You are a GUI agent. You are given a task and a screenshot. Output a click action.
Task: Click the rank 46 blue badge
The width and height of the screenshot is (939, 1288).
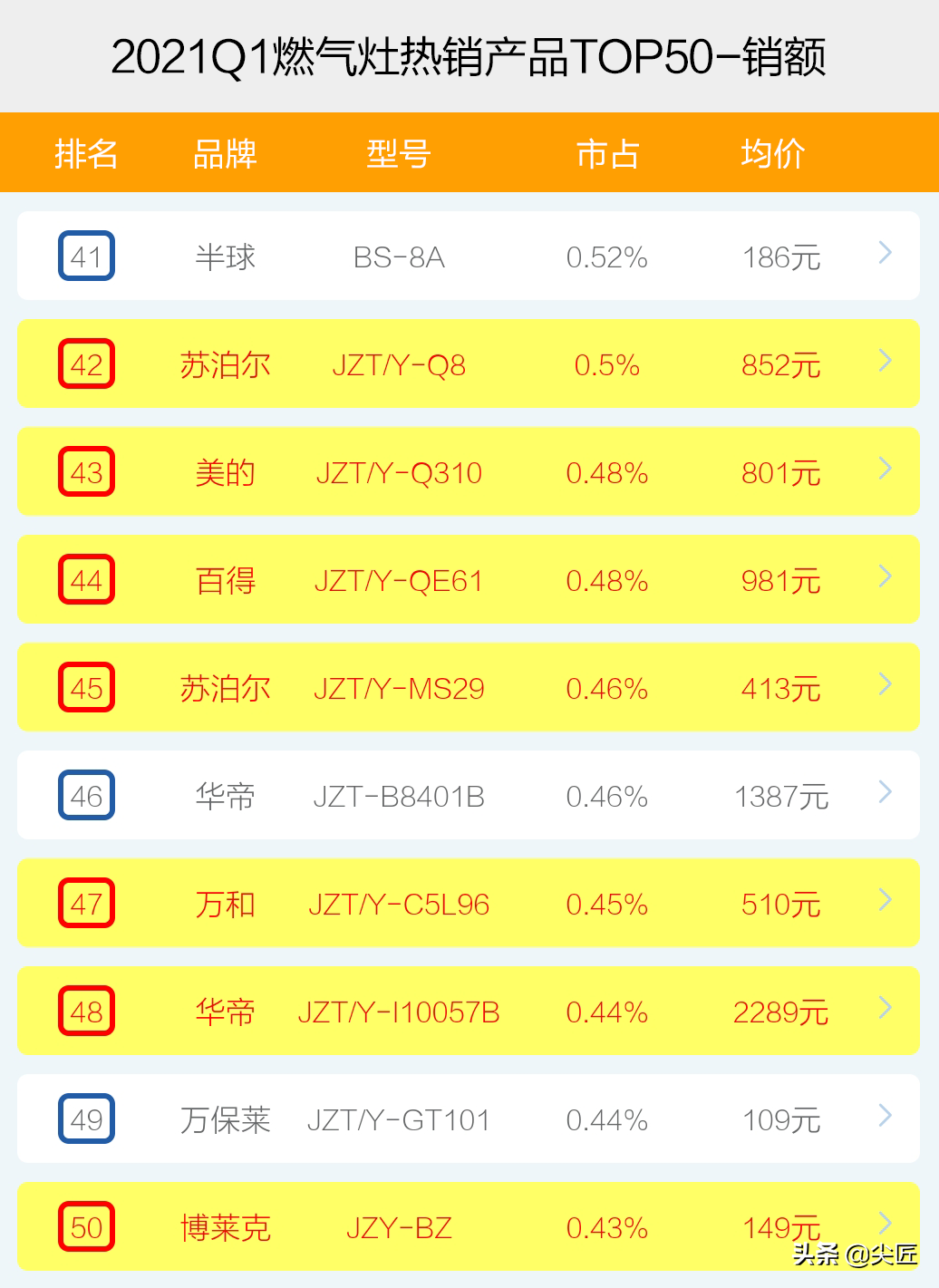click(x=86, y=796)
